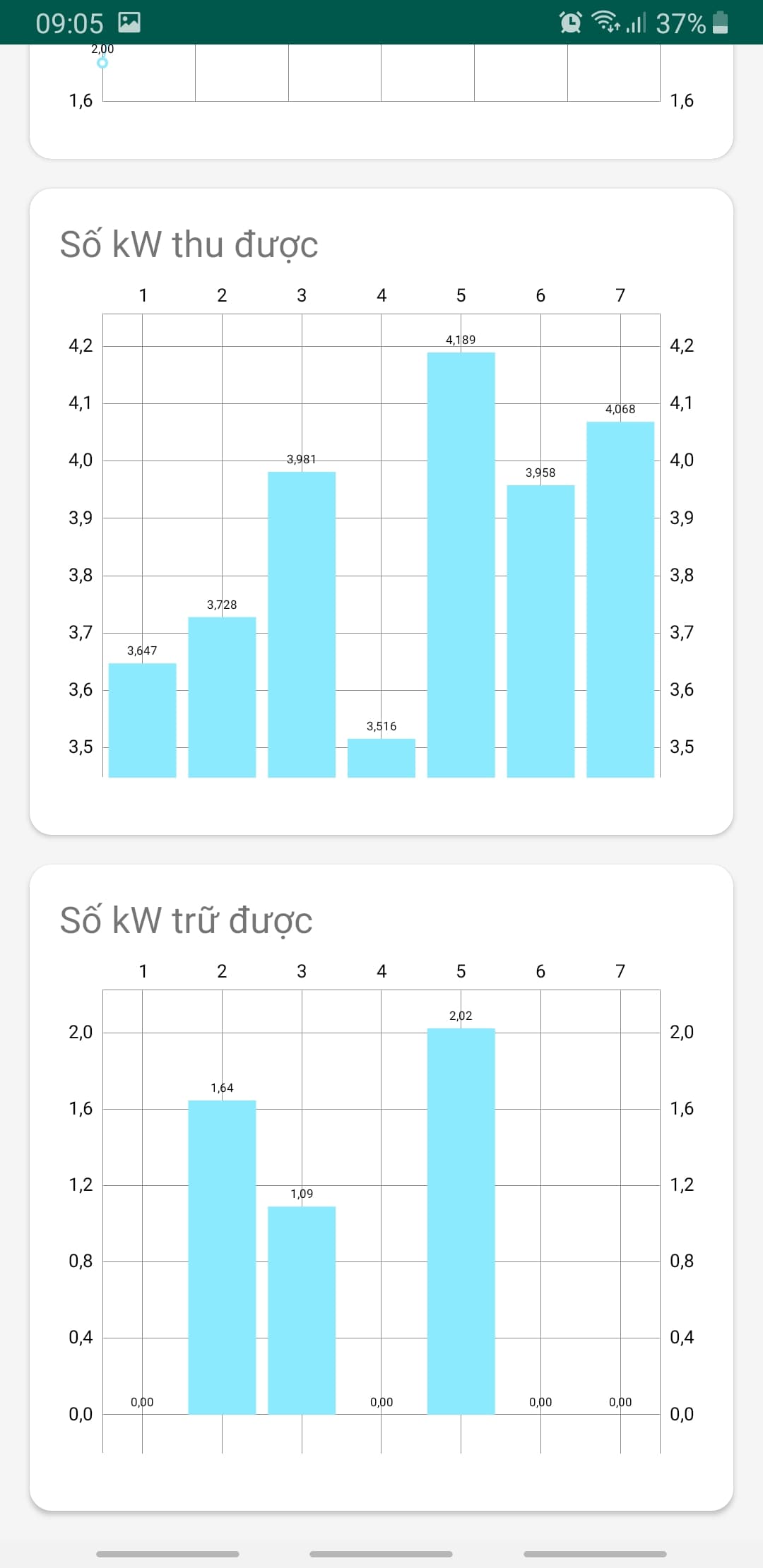
Task: Select the circular data point labeled 2,00
Action: [102, 64]
